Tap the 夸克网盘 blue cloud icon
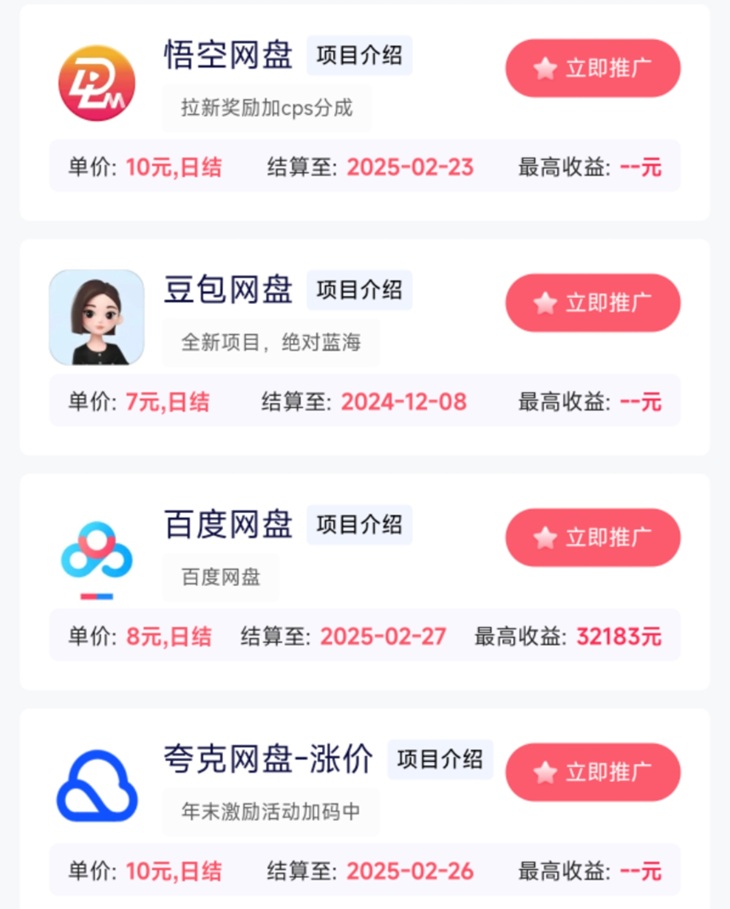 click(96, 786)
